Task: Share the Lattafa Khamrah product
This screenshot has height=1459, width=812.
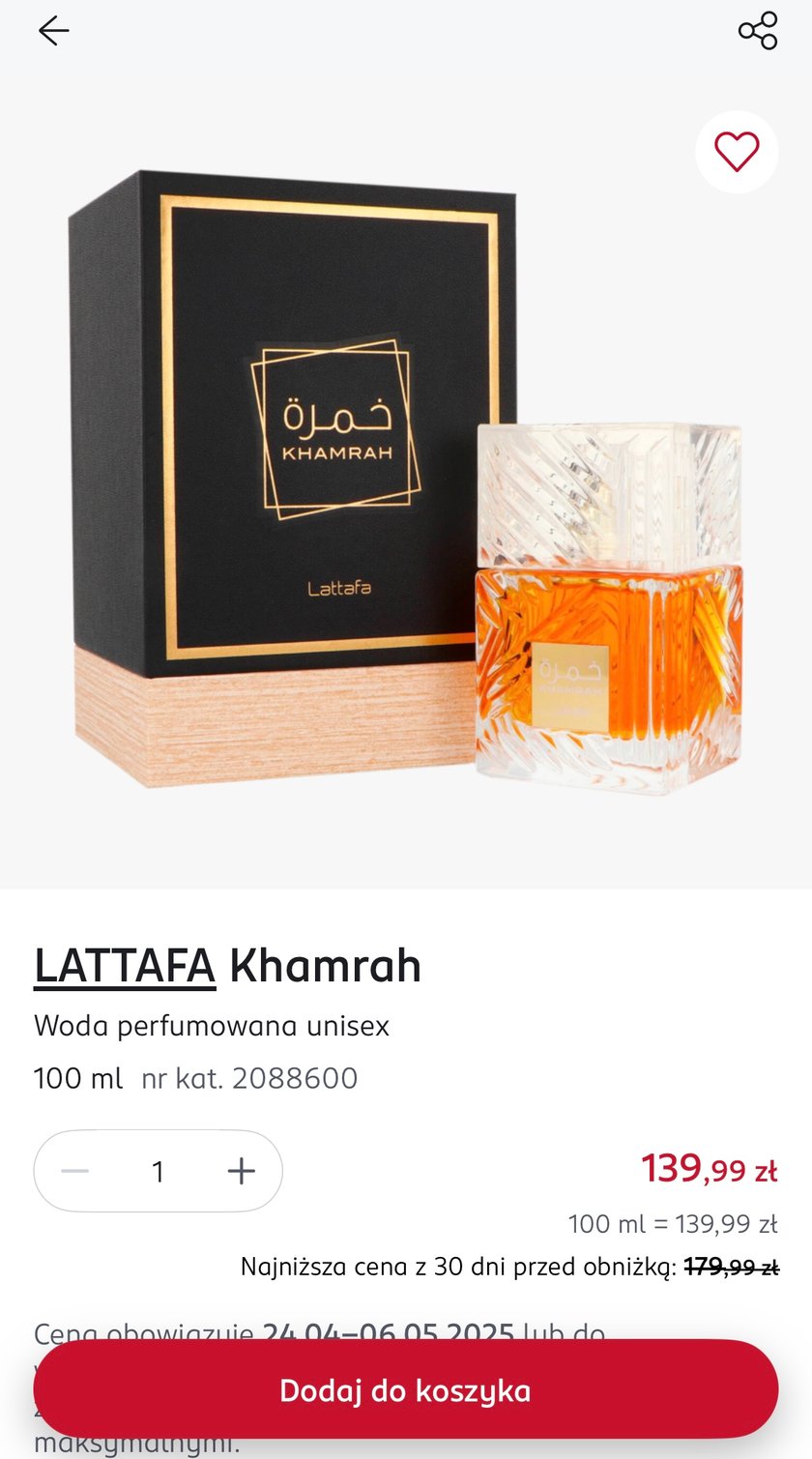Action: coord(758,31)
